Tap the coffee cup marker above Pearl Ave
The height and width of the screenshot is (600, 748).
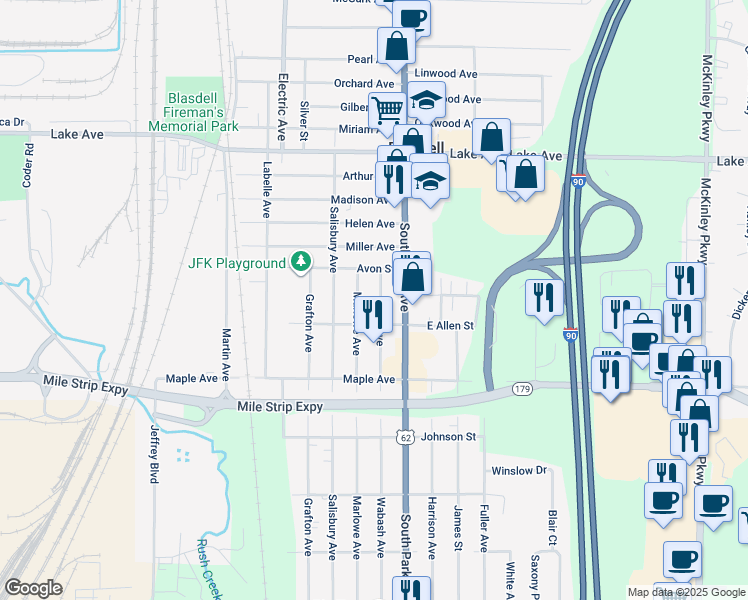(411, 16)
